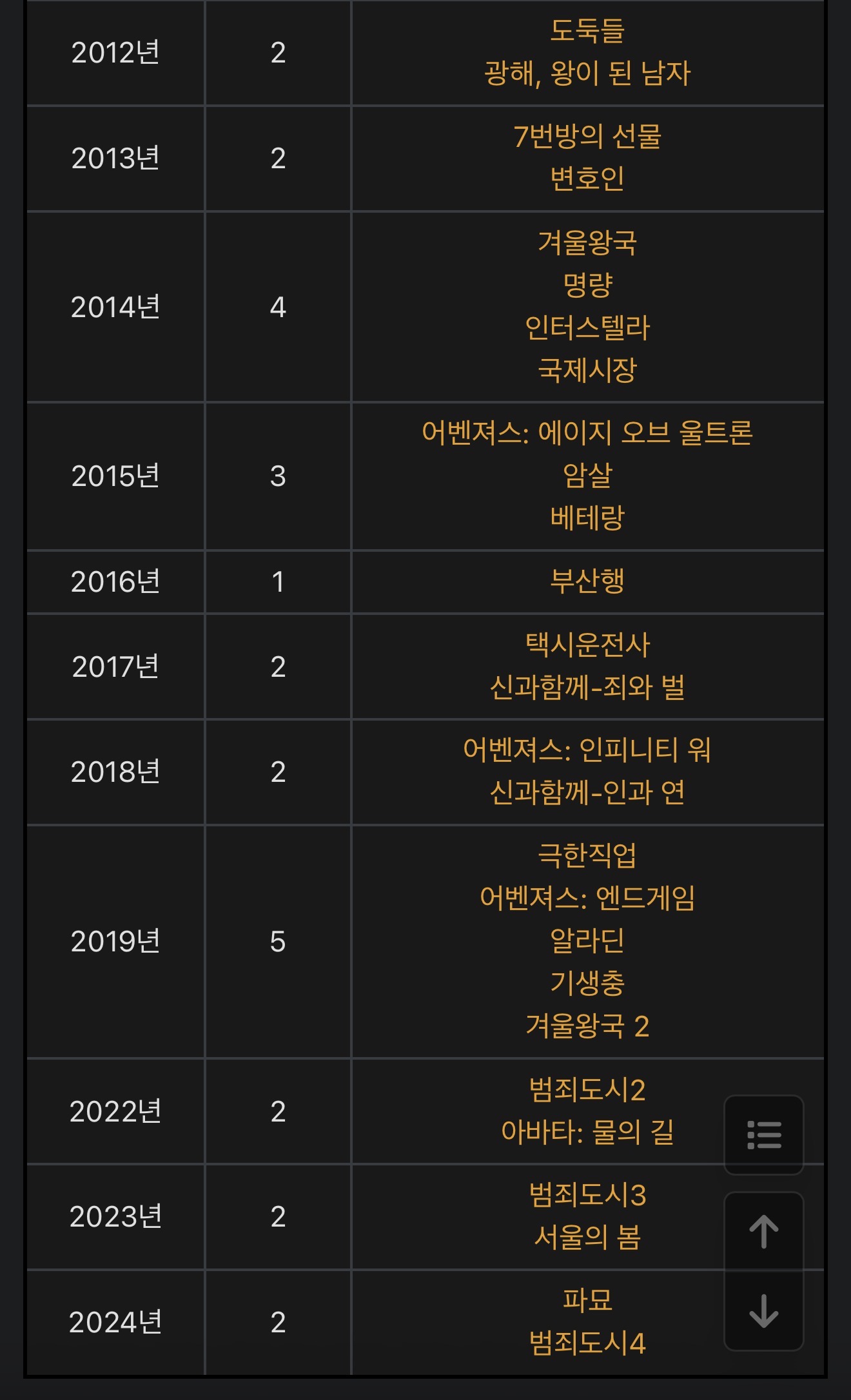Screen dimensions: 851x1400
Task: Open the 극한직업 link
Action: (587, 855)
